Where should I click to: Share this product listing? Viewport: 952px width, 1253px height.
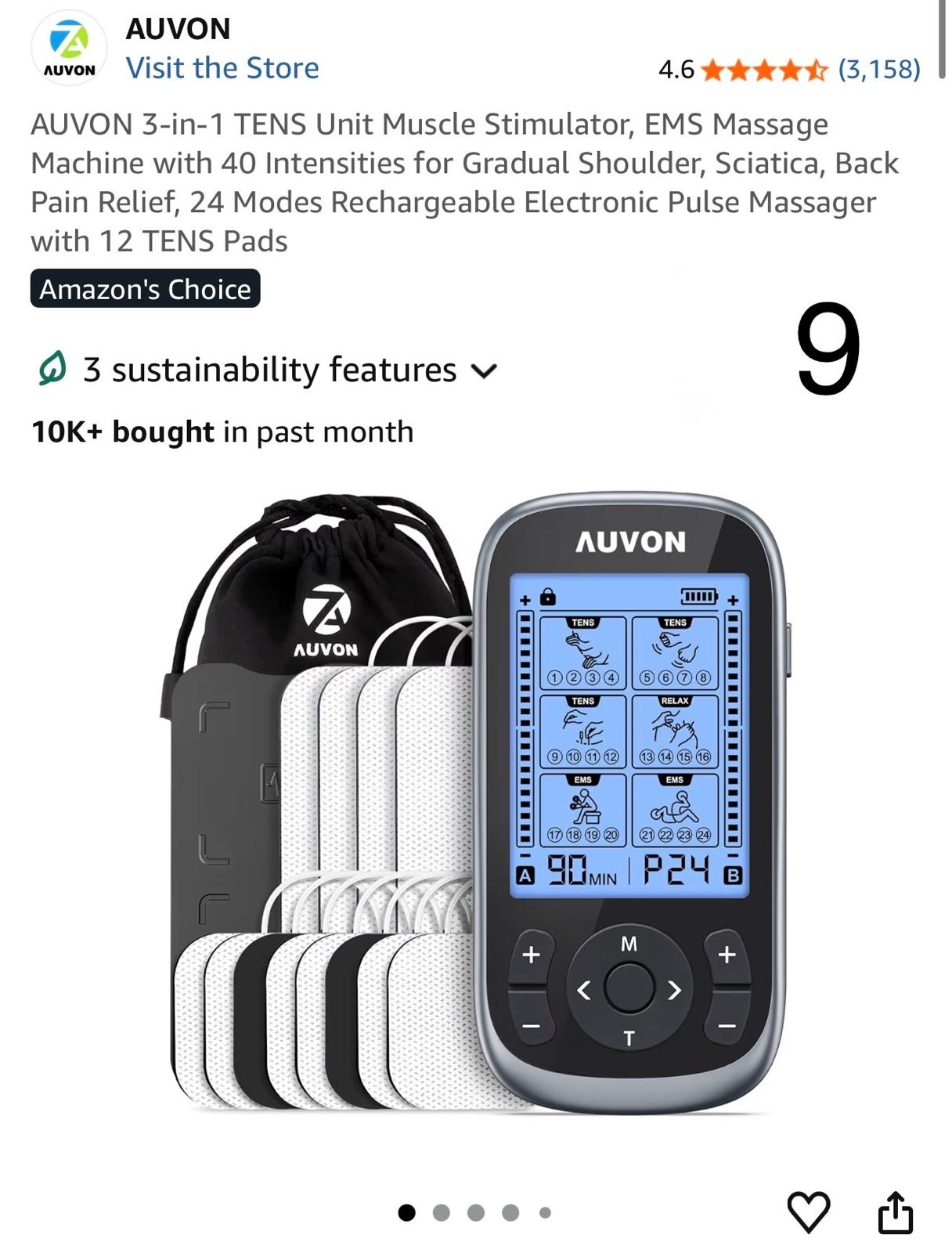tap(895, 1212)
